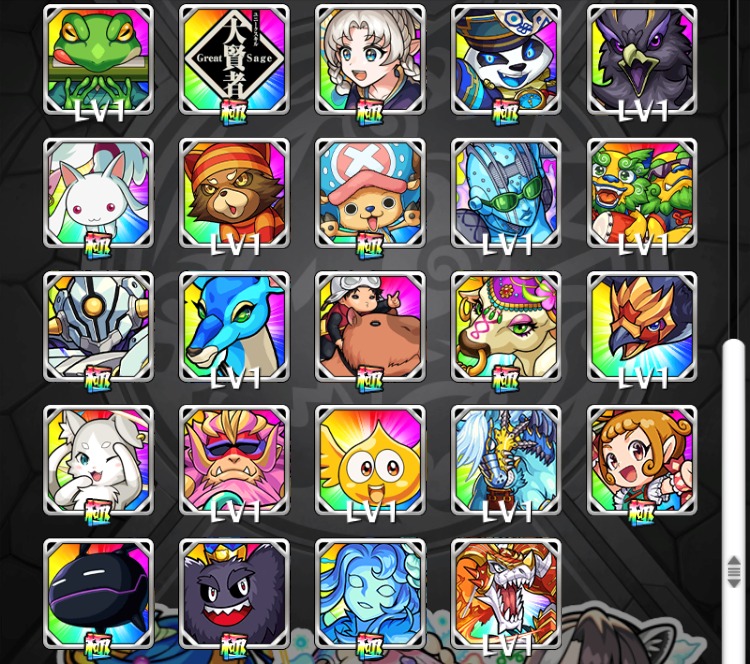750x664 pixels.
Task: Tap the scrollbar handle on the right
Action: click(734, 572)
